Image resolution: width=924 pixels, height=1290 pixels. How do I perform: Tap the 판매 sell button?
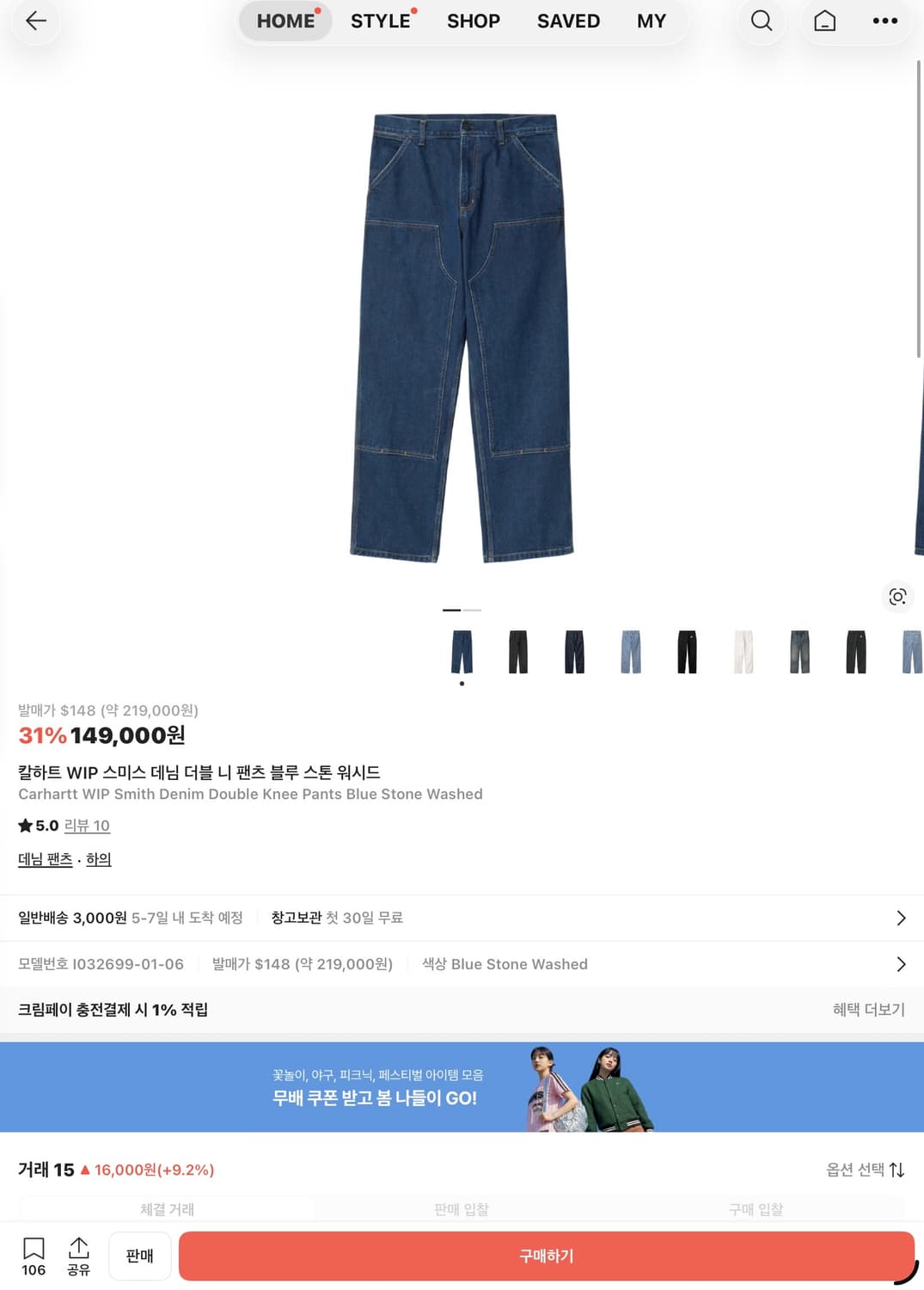tap(139, 1256)
